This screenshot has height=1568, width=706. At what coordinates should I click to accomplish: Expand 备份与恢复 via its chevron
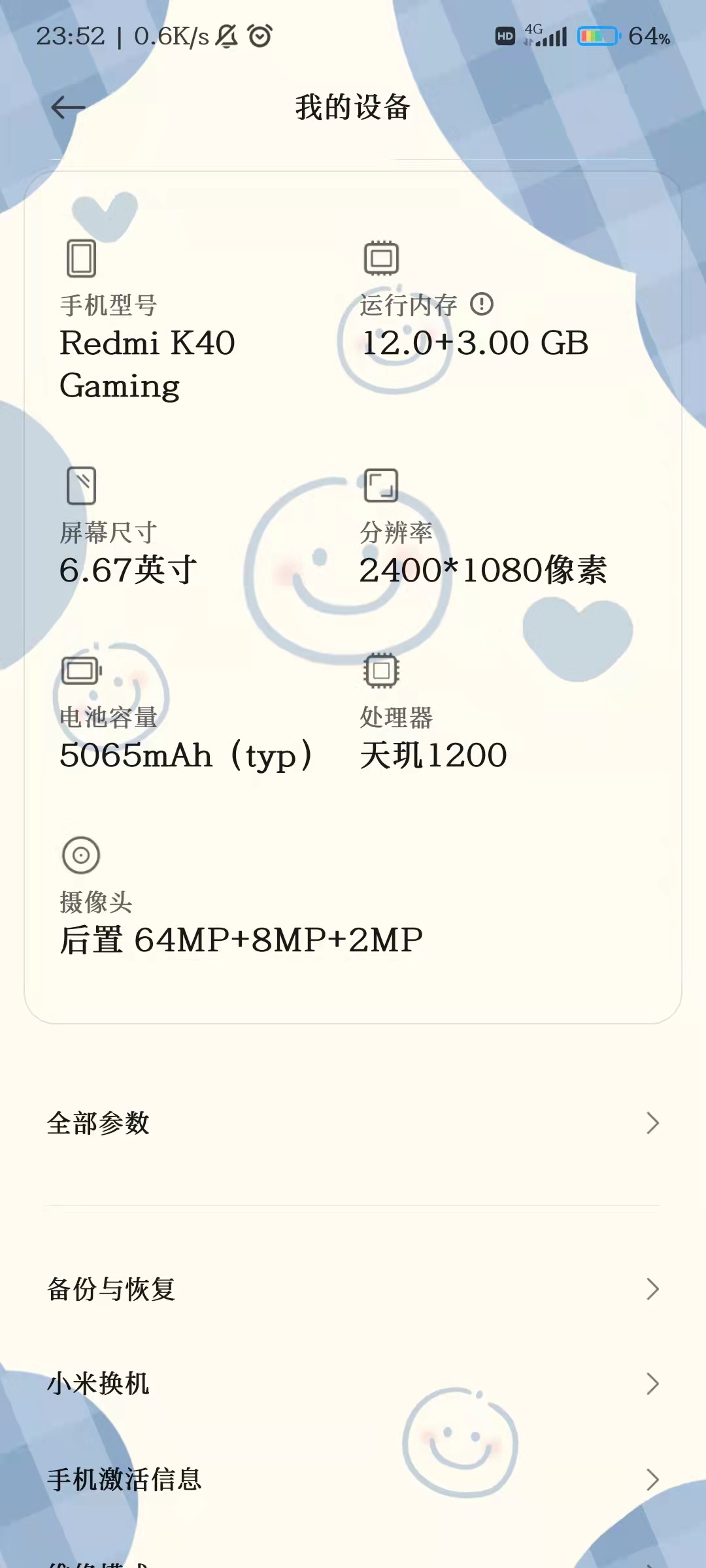(x=651, y=1290)
